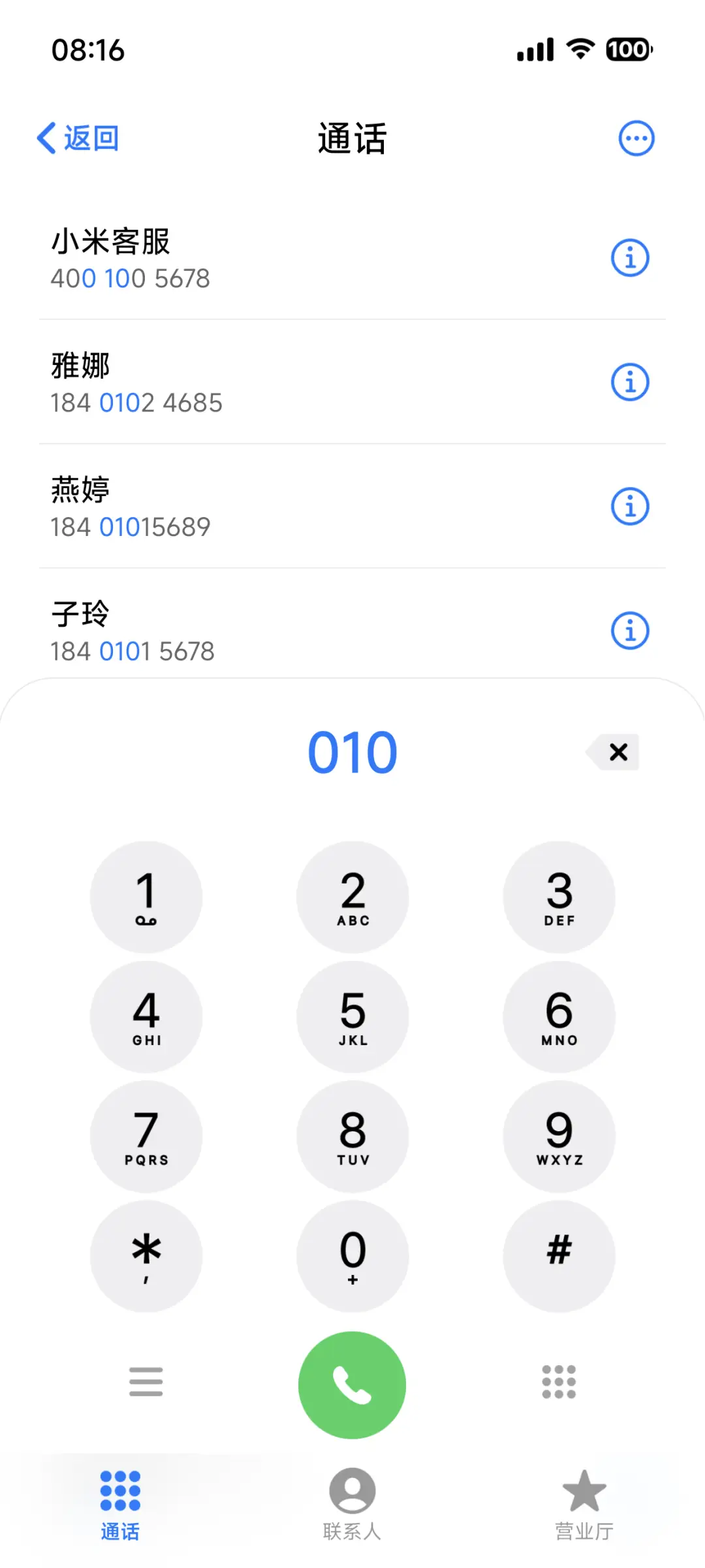This screenshot has height=1568, width=705.
Task: Open call details for 雅娜
Action: [x=631, y=382]
